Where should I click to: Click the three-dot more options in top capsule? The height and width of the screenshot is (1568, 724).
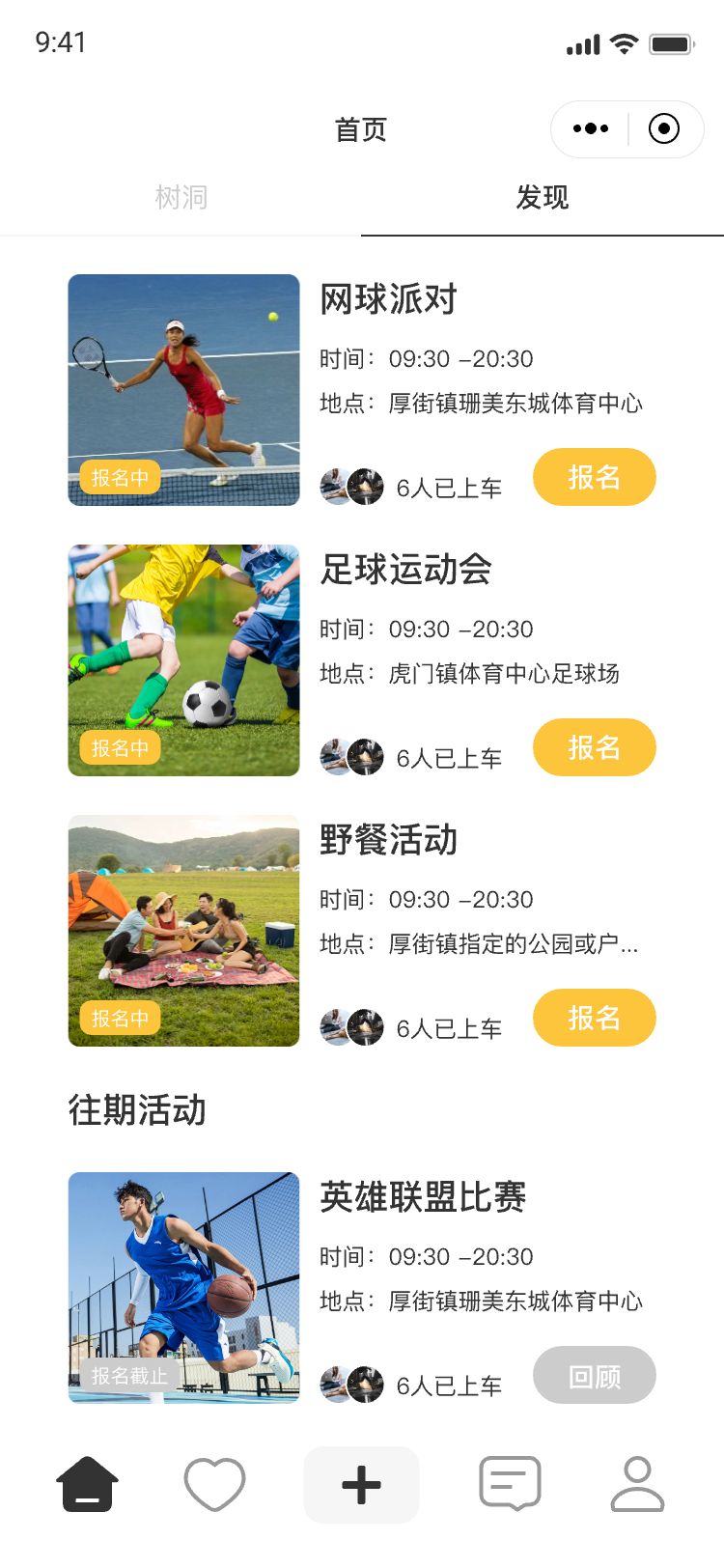tap(589, 127)
